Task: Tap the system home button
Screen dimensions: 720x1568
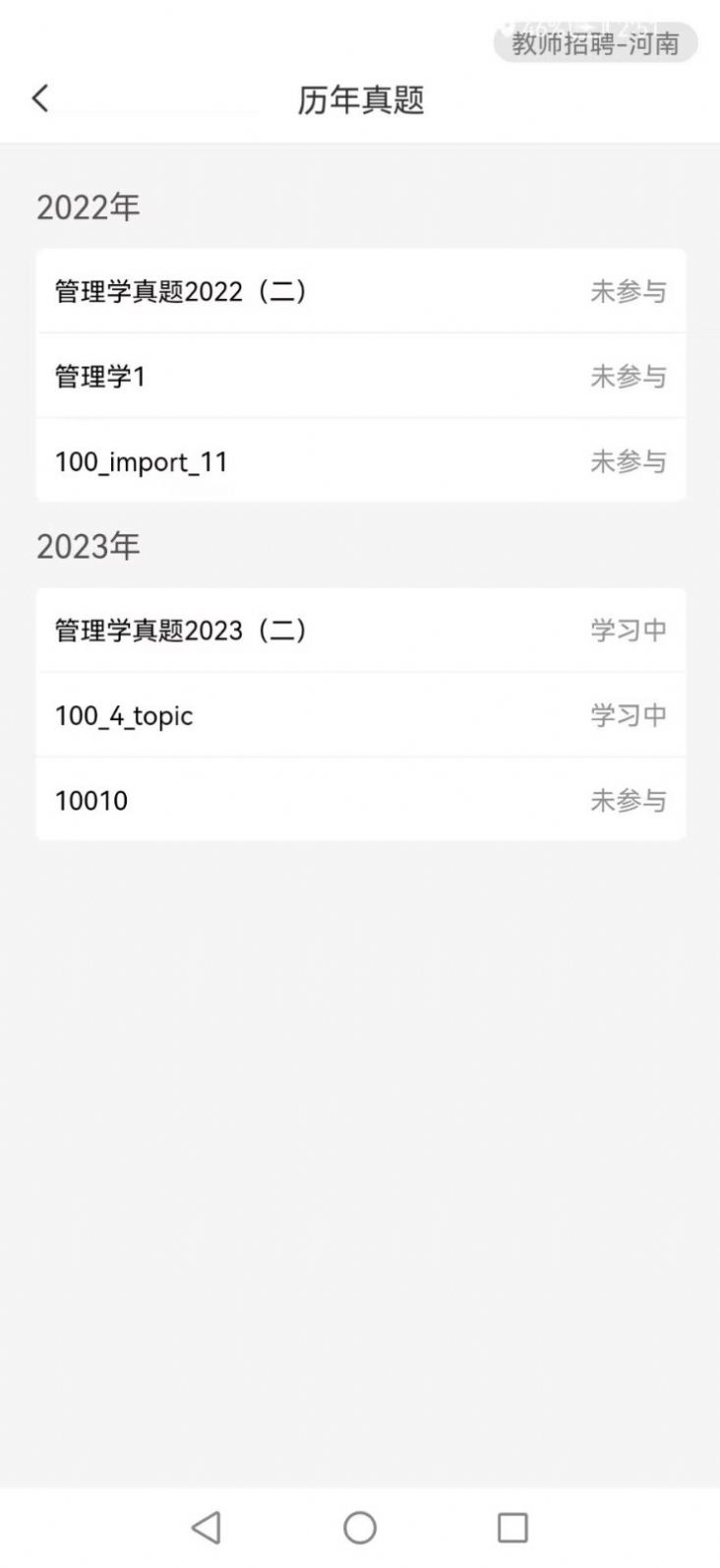Action: click(360, 1528)
